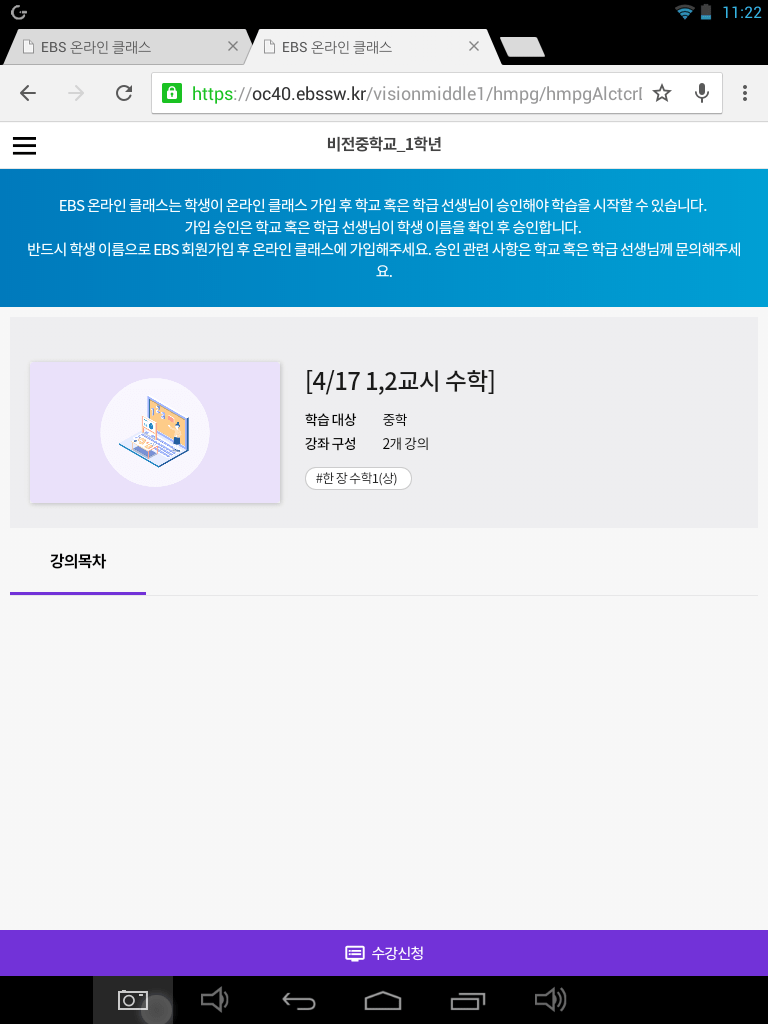Image resolution: width=768 pixels, height=1024 pixels.
Task: Close the second EBS 온라인 클래스 tab
Action: (x=474, y=46)
